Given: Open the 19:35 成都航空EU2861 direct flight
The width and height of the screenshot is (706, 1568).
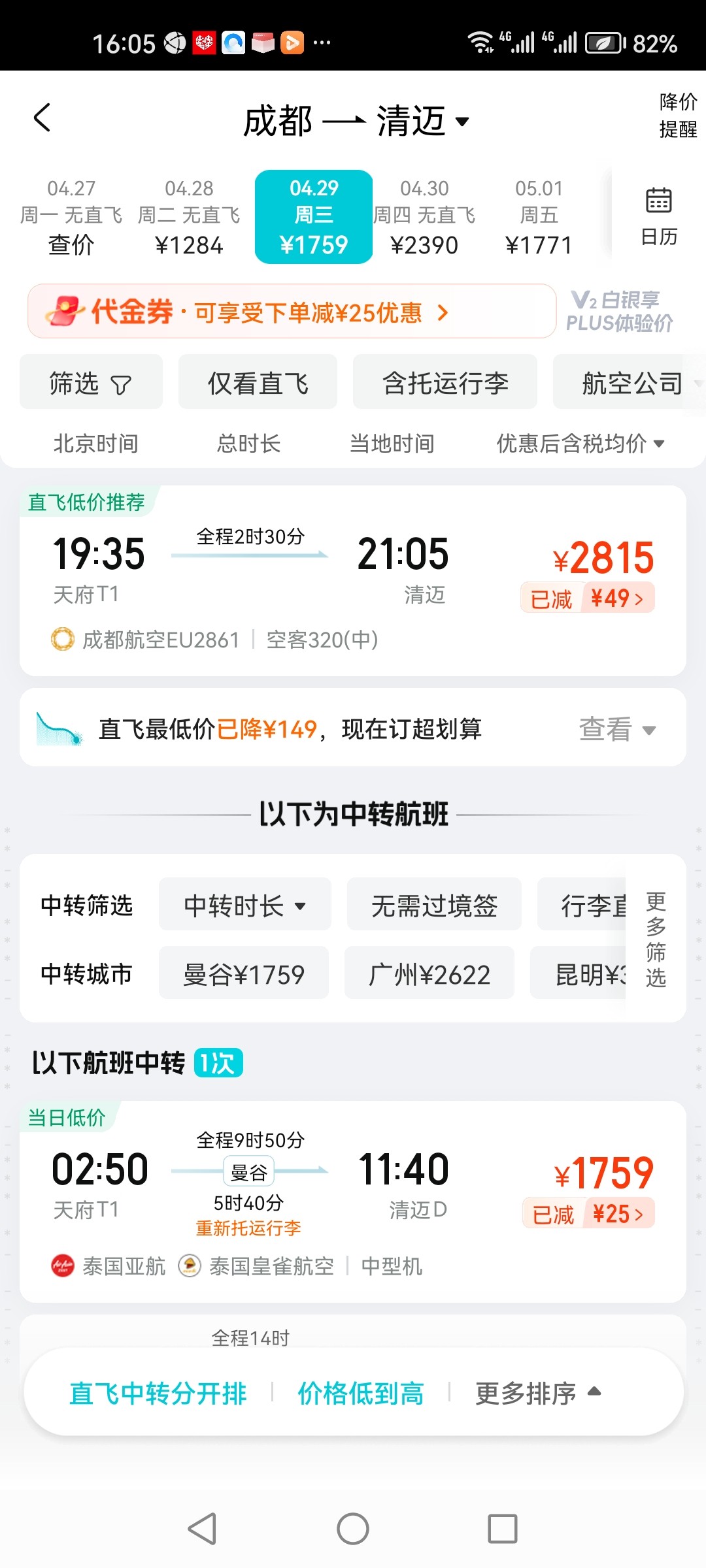Looking at the screenshot, I should [x=353, y=581].
